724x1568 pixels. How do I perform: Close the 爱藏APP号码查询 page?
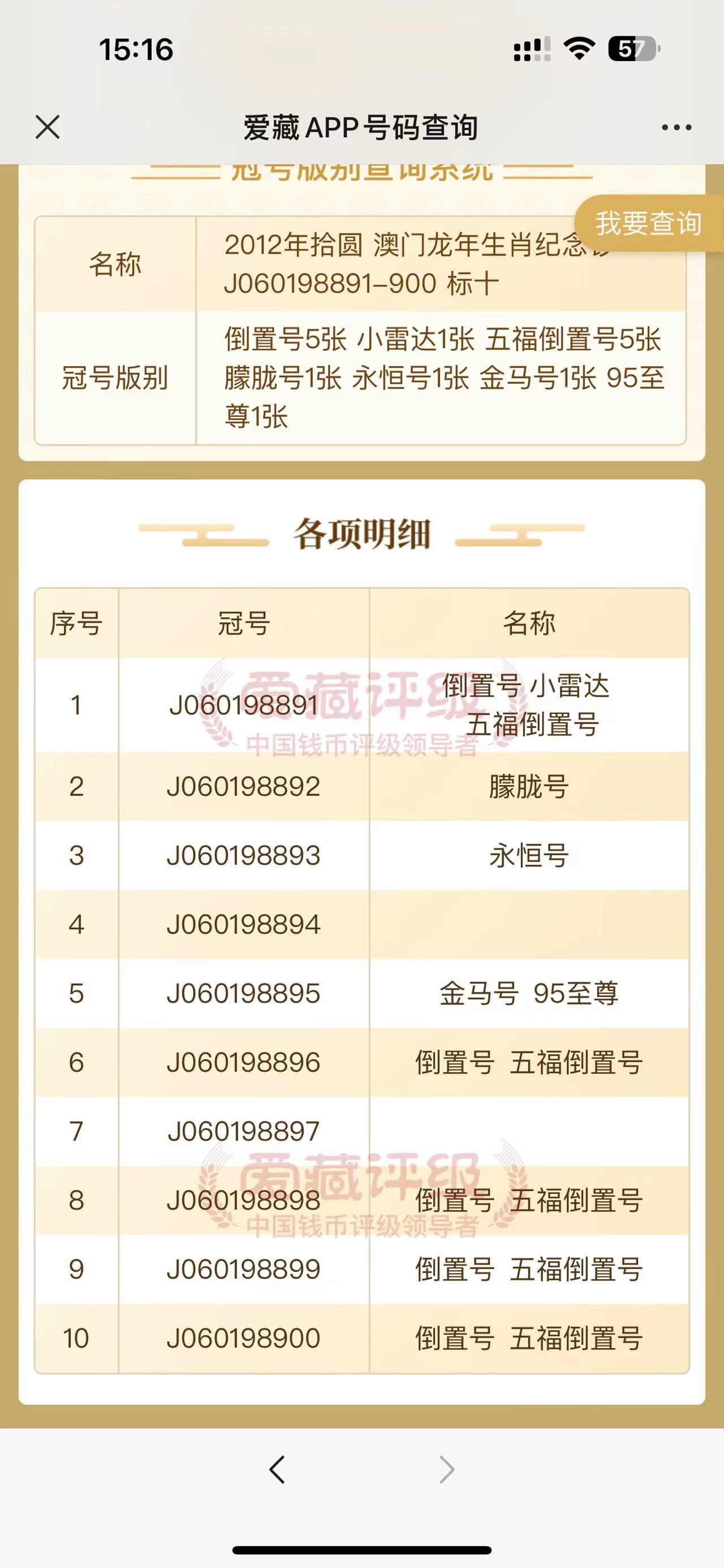pyautogui.click(x=48, y=128)
